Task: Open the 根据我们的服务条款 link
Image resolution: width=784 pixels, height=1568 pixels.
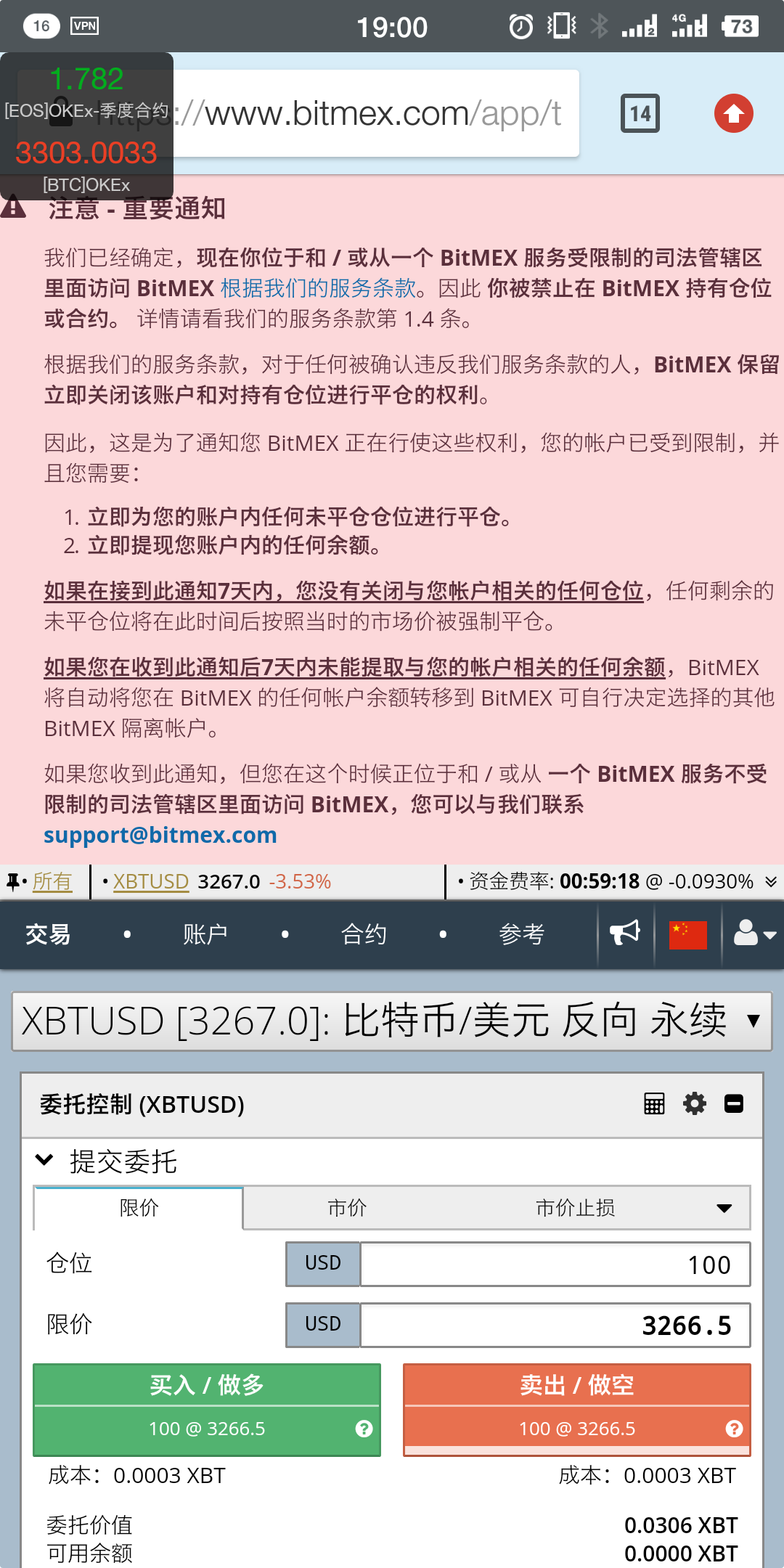Action: point(318,288)
